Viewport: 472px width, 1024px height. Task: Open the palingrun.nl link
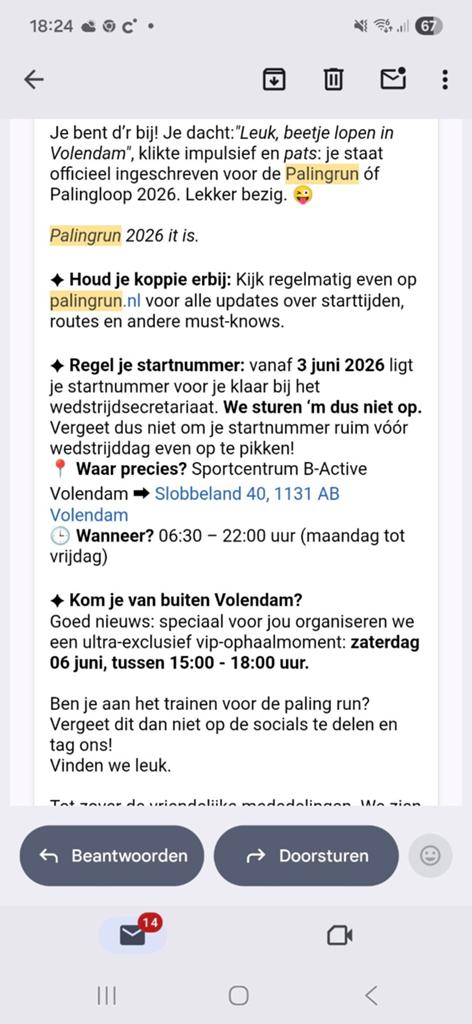(x=95, y=302)
